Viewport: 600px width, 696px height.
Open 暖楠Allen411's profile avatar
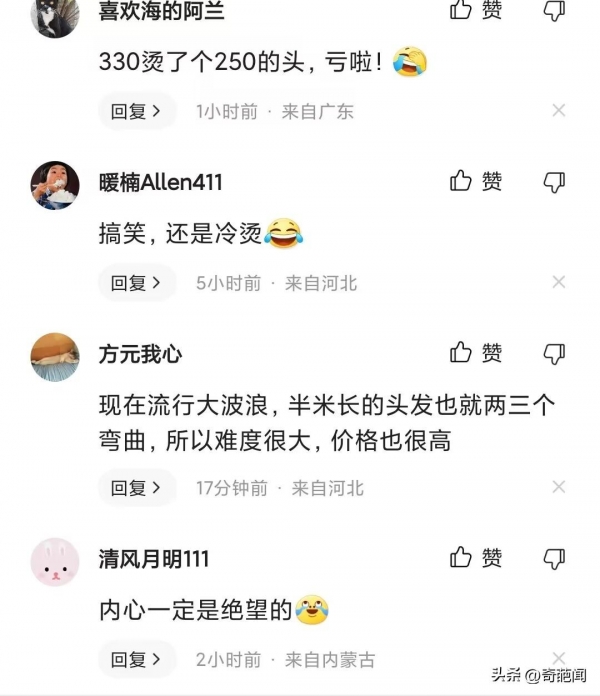point(55,183)
